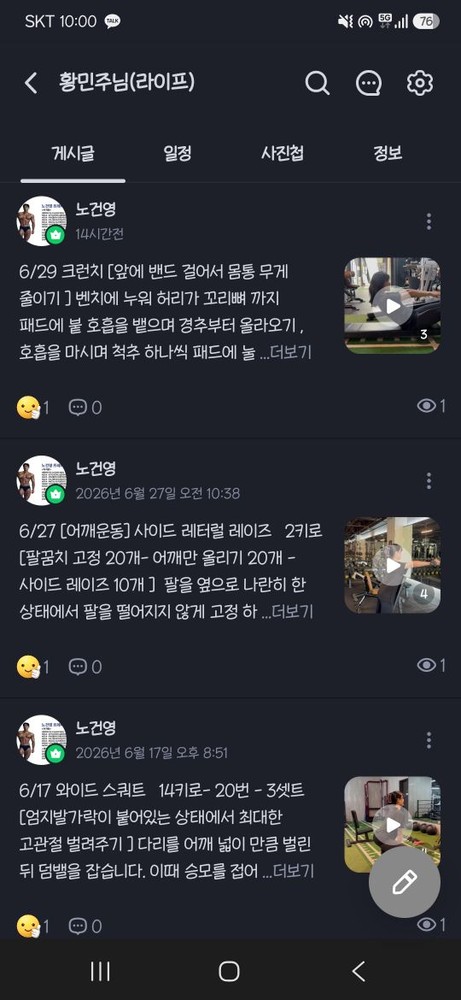Switch to the 사진첩 tab

[x=282, y=153]
